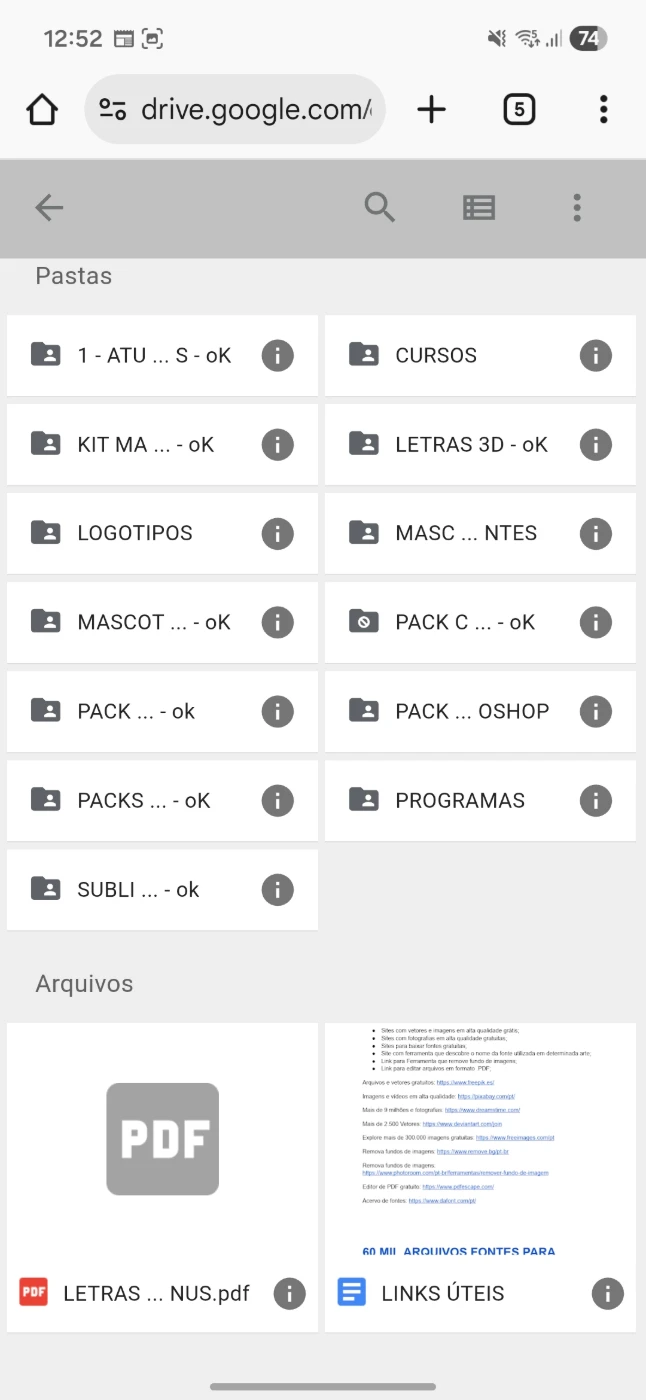Switch to list layout view

(479, 208)
